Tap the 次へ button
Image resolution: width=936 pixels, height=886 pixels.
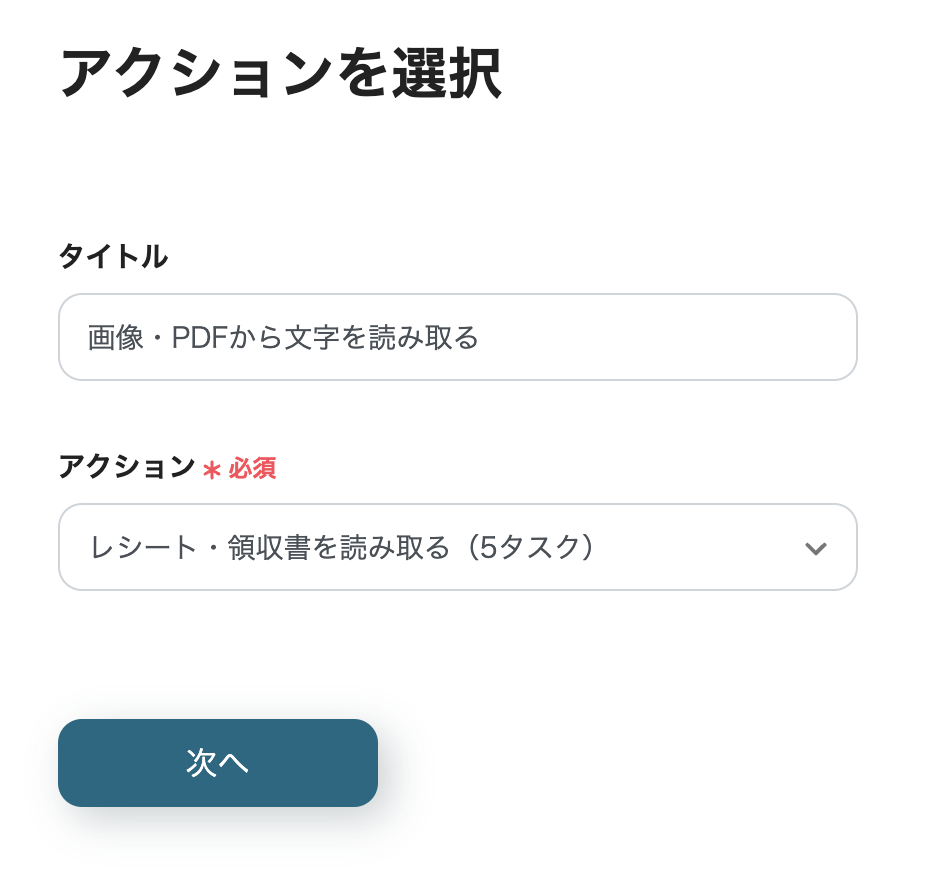click(218, 763)
